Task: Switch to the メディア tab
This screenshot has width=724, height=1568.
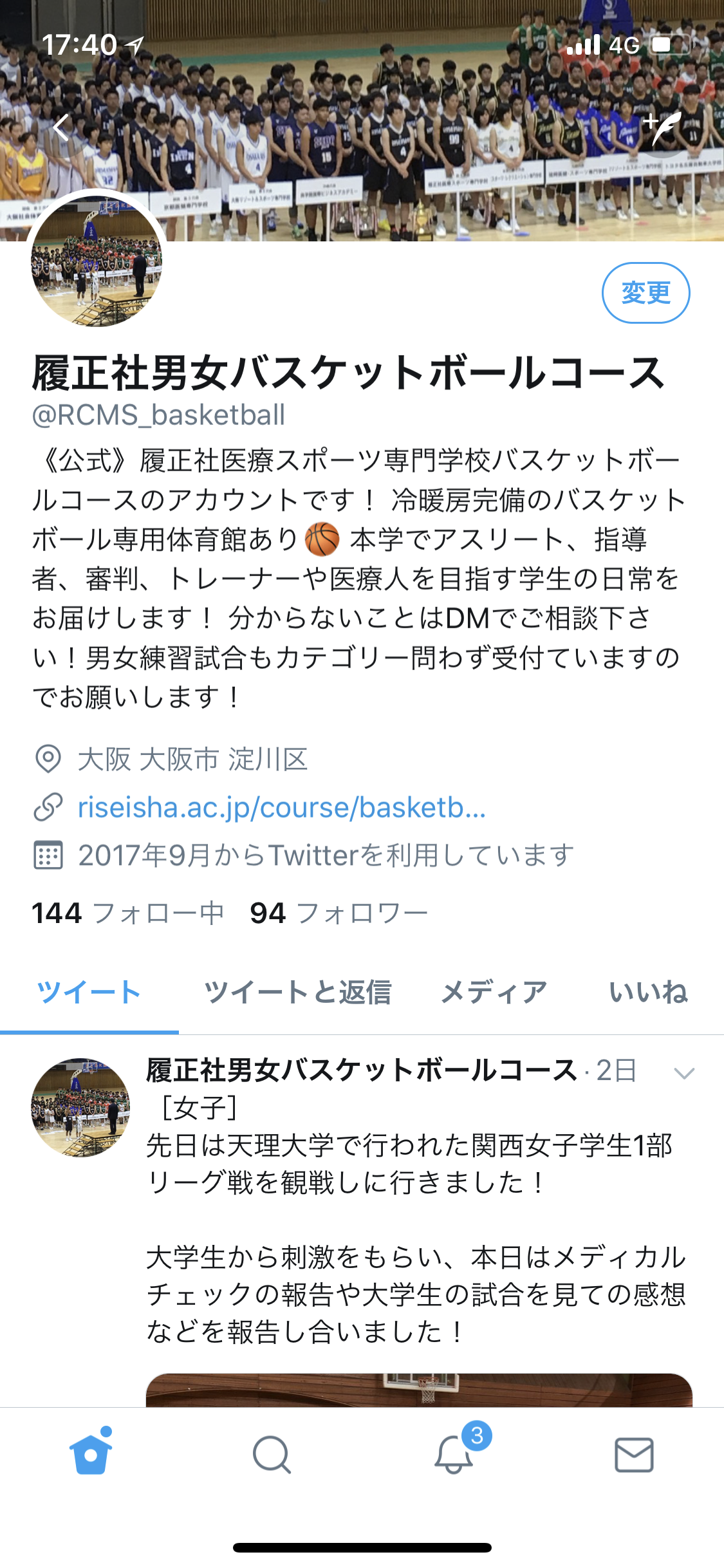Action: tap(494, 992)
